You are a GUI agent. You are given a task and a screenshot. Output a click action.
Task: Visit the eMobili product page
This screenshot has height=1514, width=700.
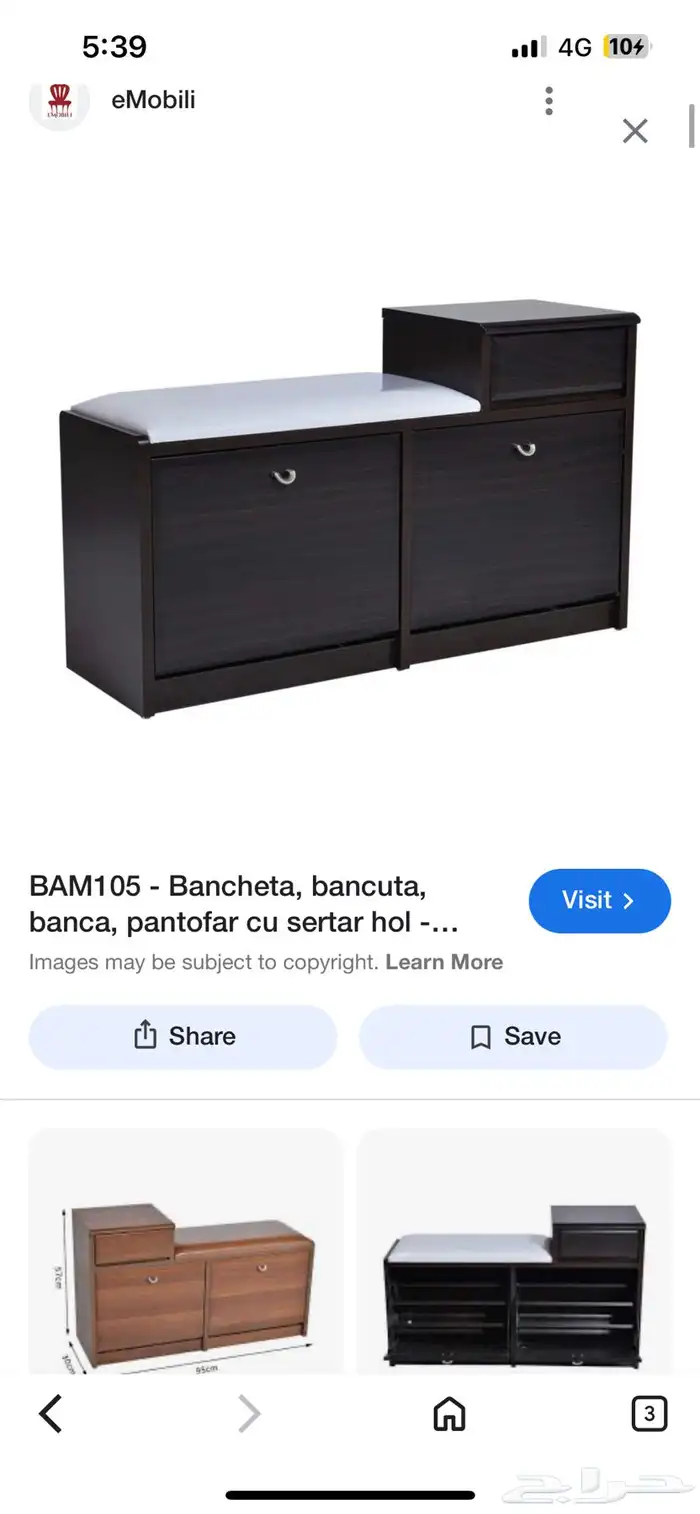point(599,901)
